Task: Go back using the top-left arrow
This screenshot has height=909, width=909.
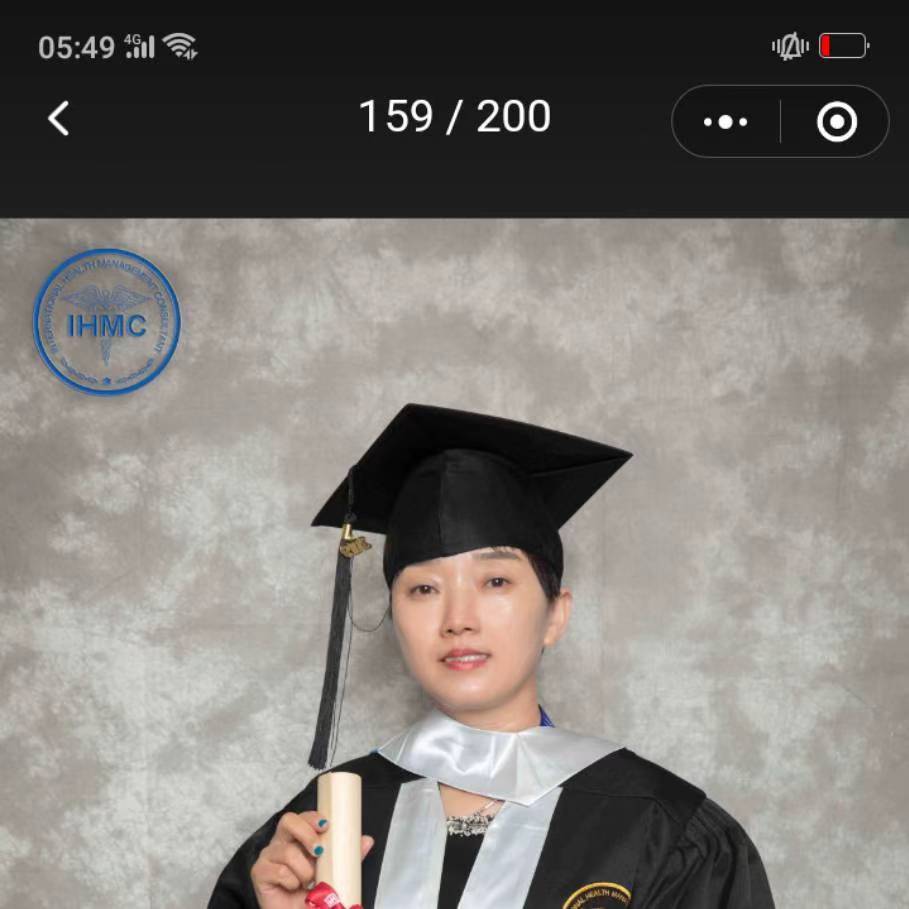Action: point(59,120)
